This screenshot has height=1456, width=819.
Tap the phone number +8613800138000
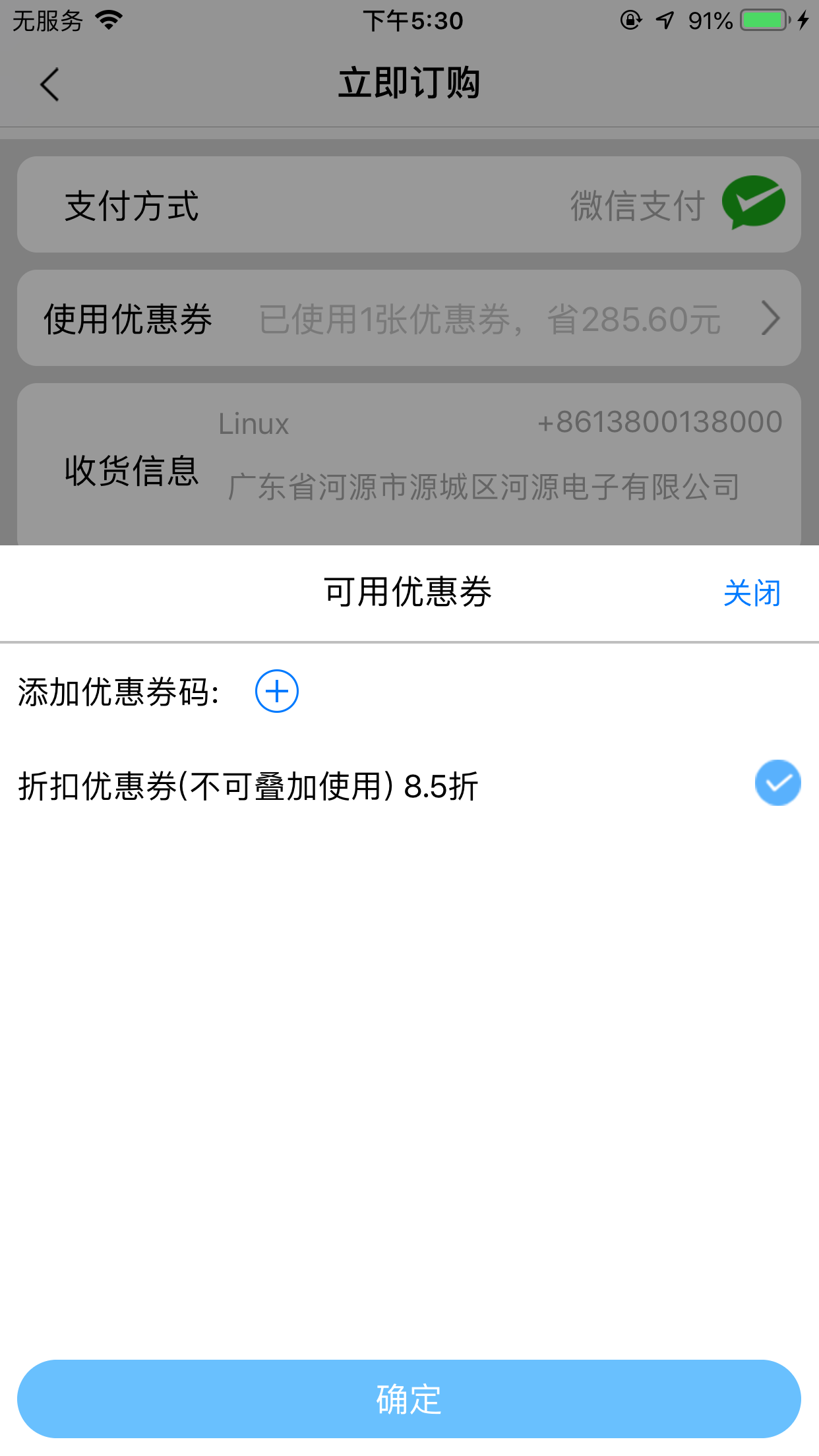click(x=659, y=422)
